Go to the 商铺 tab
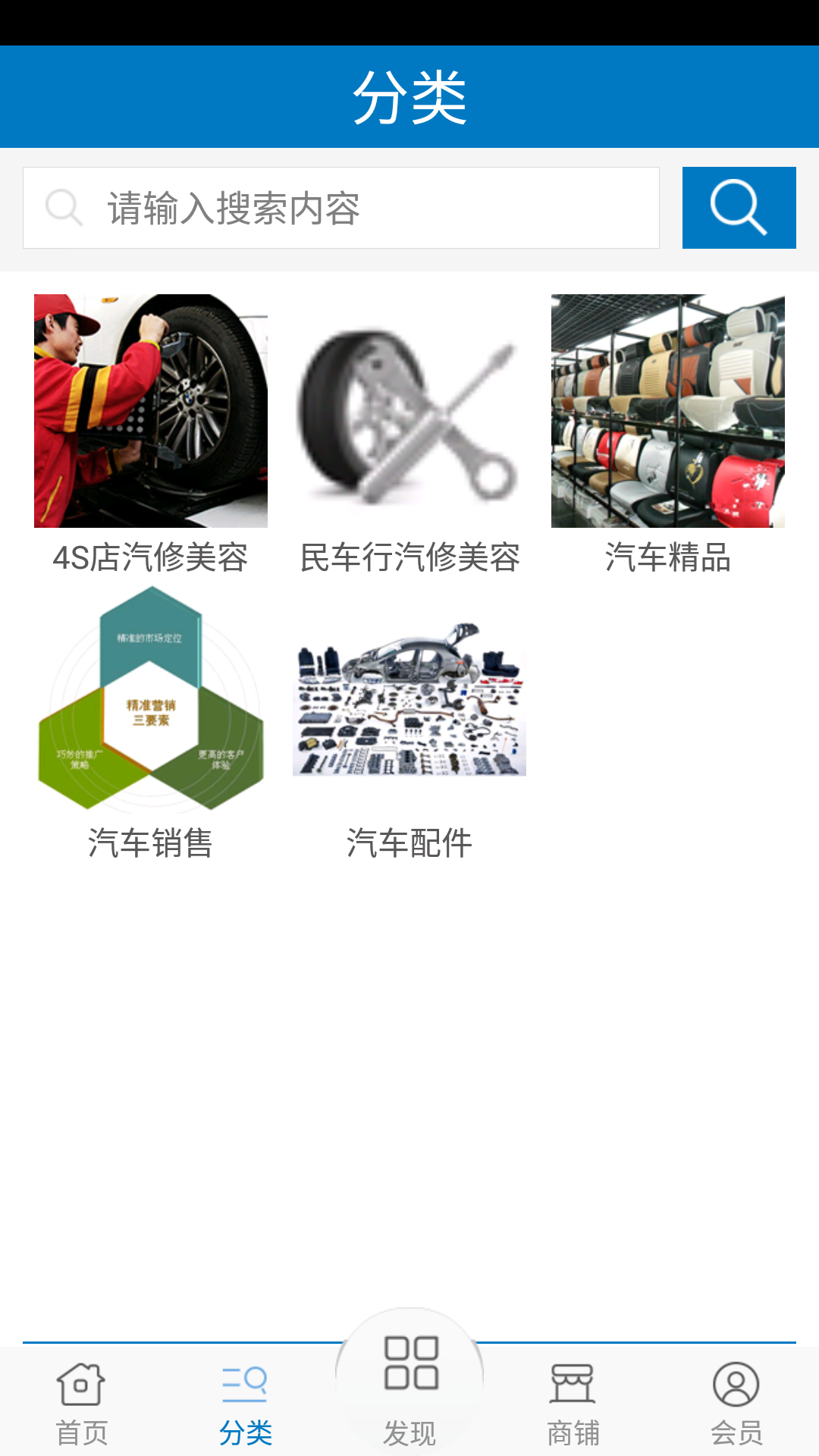 click(573, 1403)
